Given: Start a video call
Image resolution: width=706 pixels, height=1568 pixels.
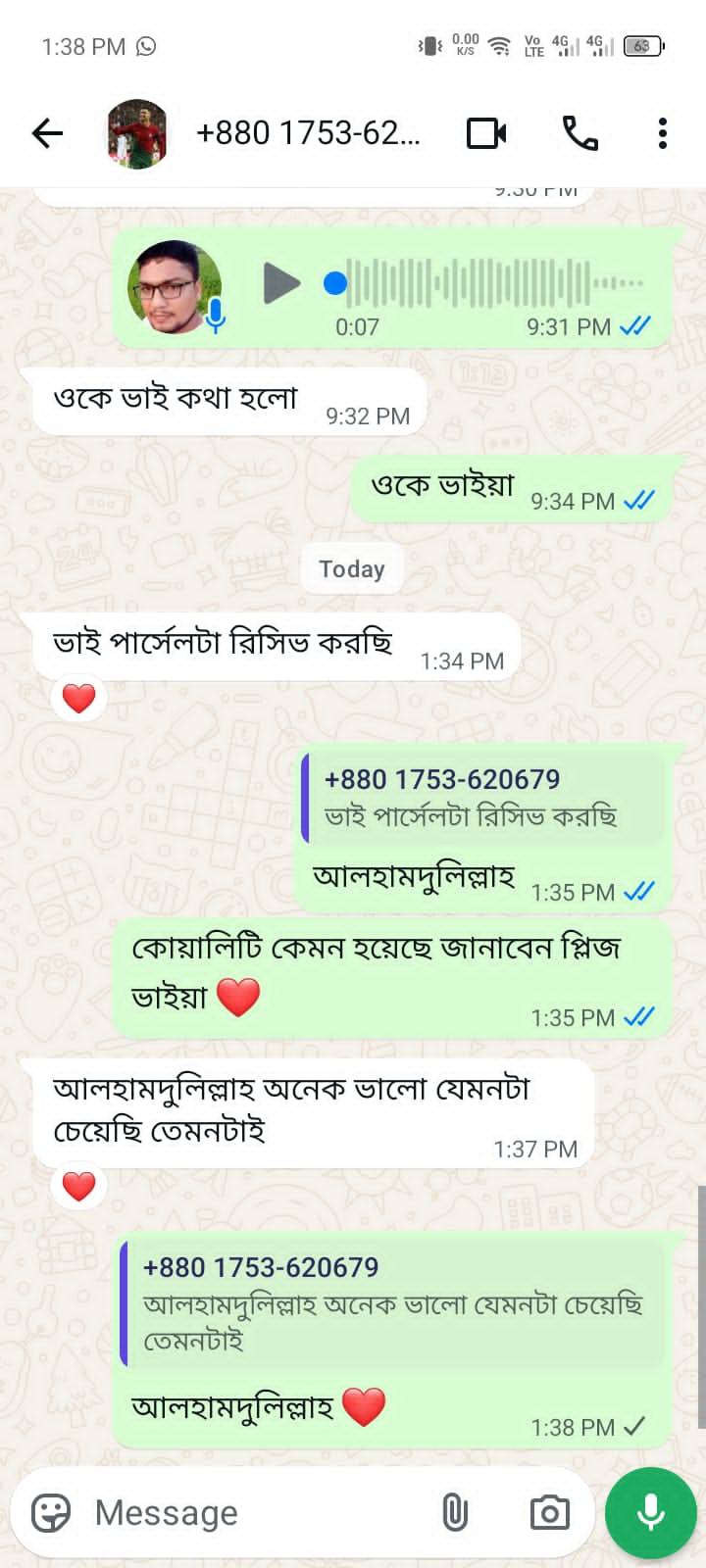Looking at the screenshot, I should coord(486,133).
